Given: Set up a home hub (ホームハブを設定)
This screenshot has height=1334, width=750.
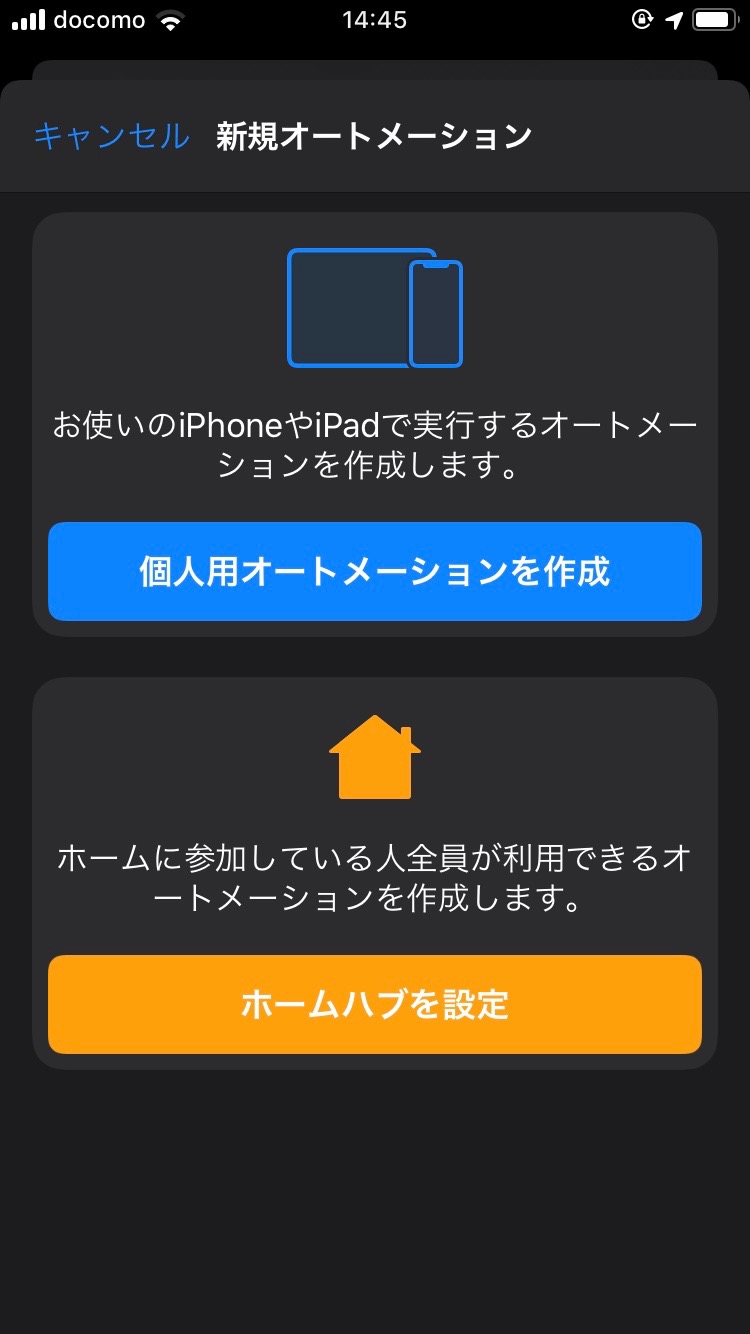Looking at the screenshot, I should (x=375, y=1004).
